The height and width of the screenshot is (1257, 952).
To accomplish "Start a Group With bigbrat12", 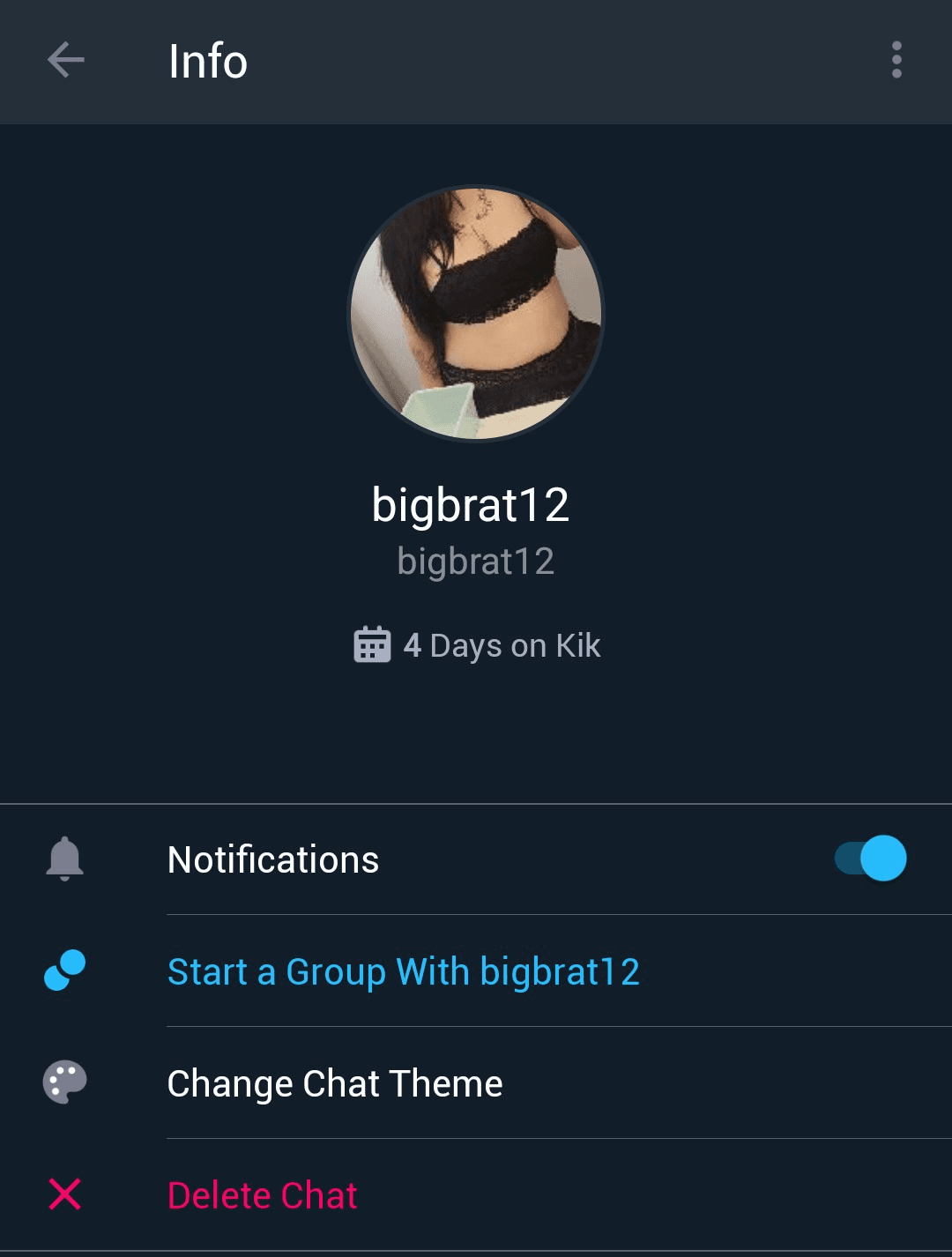I will pyautogui.click(x=404, y=972).
